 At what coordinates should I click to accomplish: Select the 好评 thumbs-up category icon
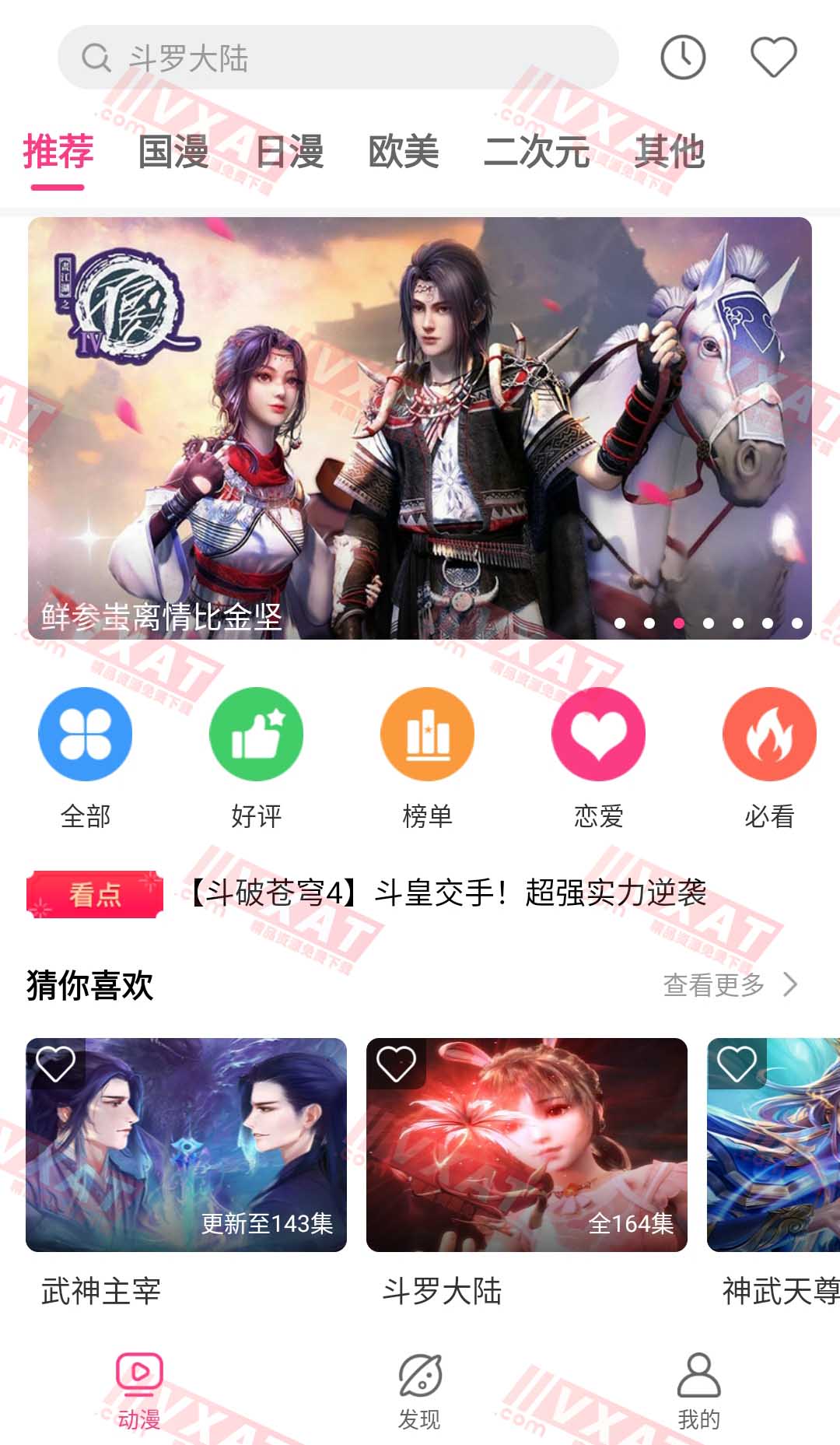pyautogui.click(x=257, y=732)
